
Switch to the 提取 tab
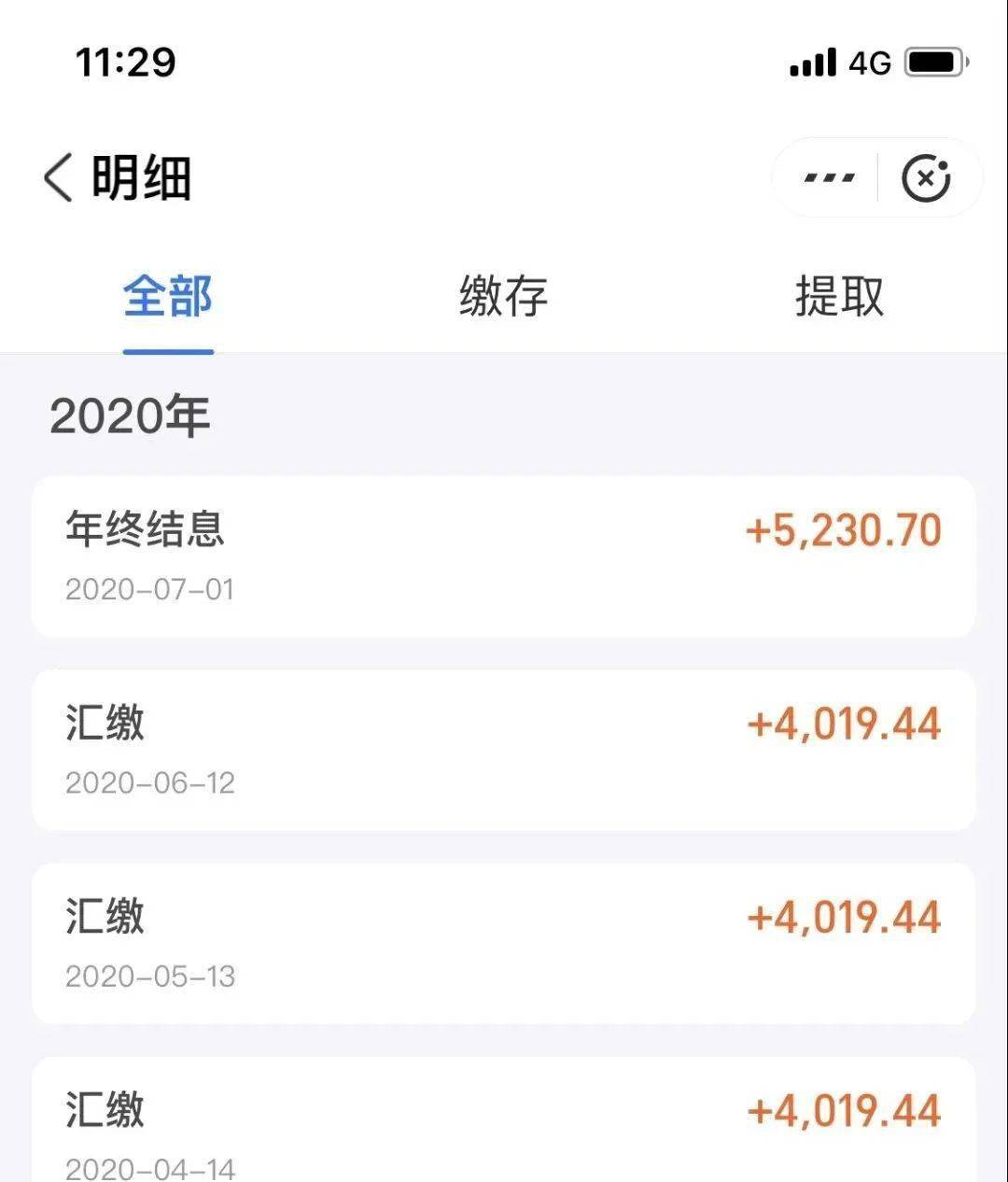[x=838, y=296]
